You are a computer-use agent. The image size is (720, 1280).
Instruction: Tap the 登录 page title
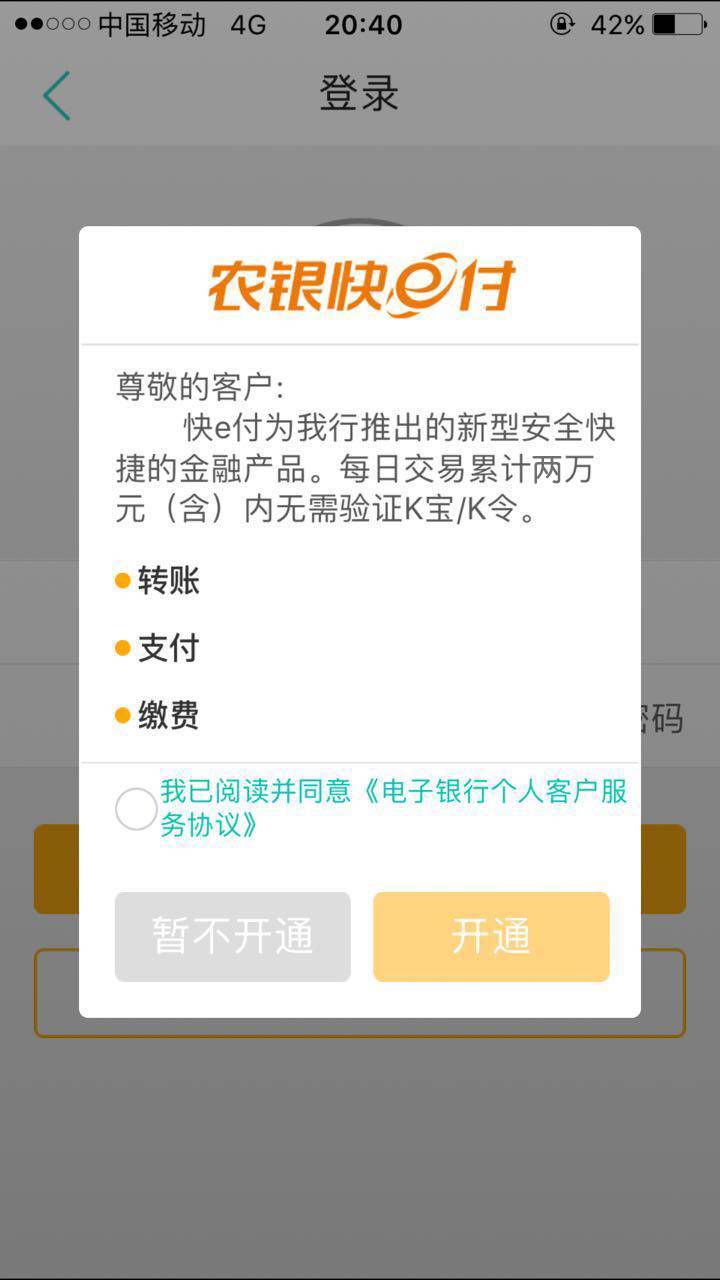(x=360, y=93)
